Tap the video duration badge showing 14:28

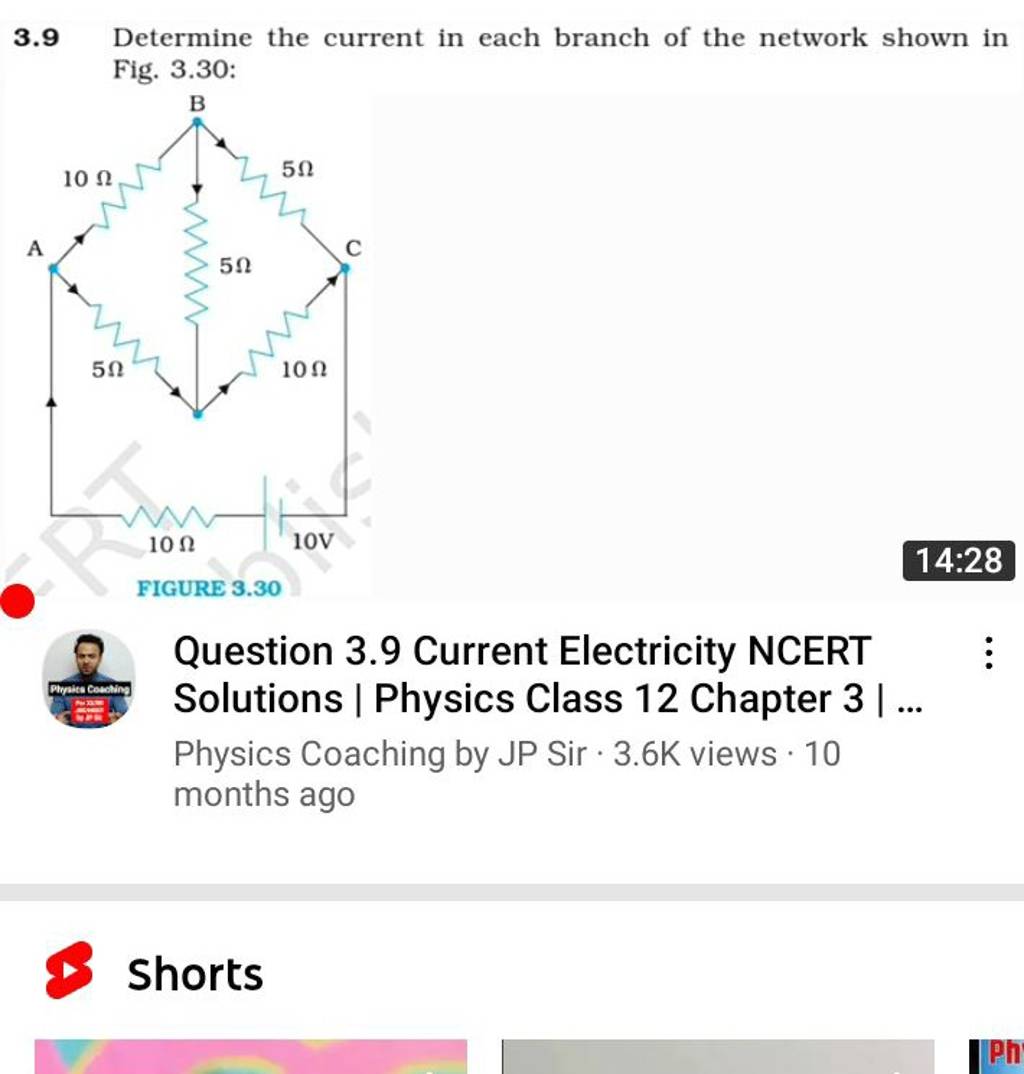(x=958, y=562)
